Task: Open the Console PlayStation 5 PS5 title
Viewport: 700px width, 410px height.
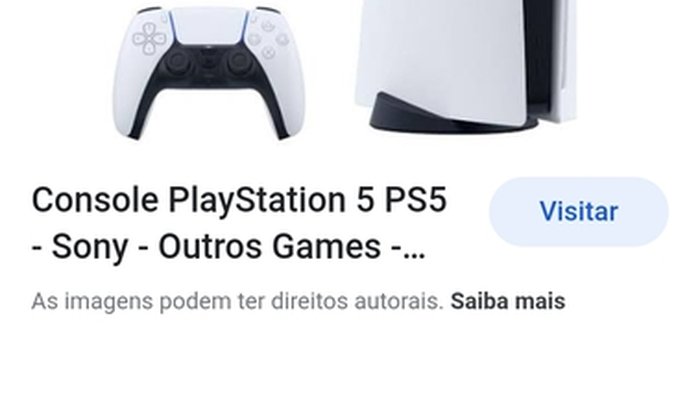Action: 238,222
